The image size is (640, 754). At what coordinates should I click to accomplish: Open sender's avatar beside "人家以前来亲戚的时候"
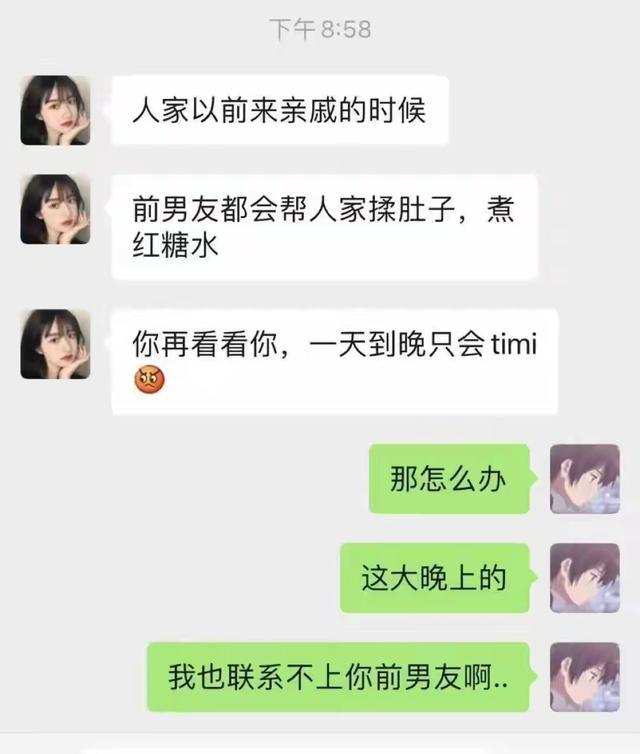coord(55,110)
